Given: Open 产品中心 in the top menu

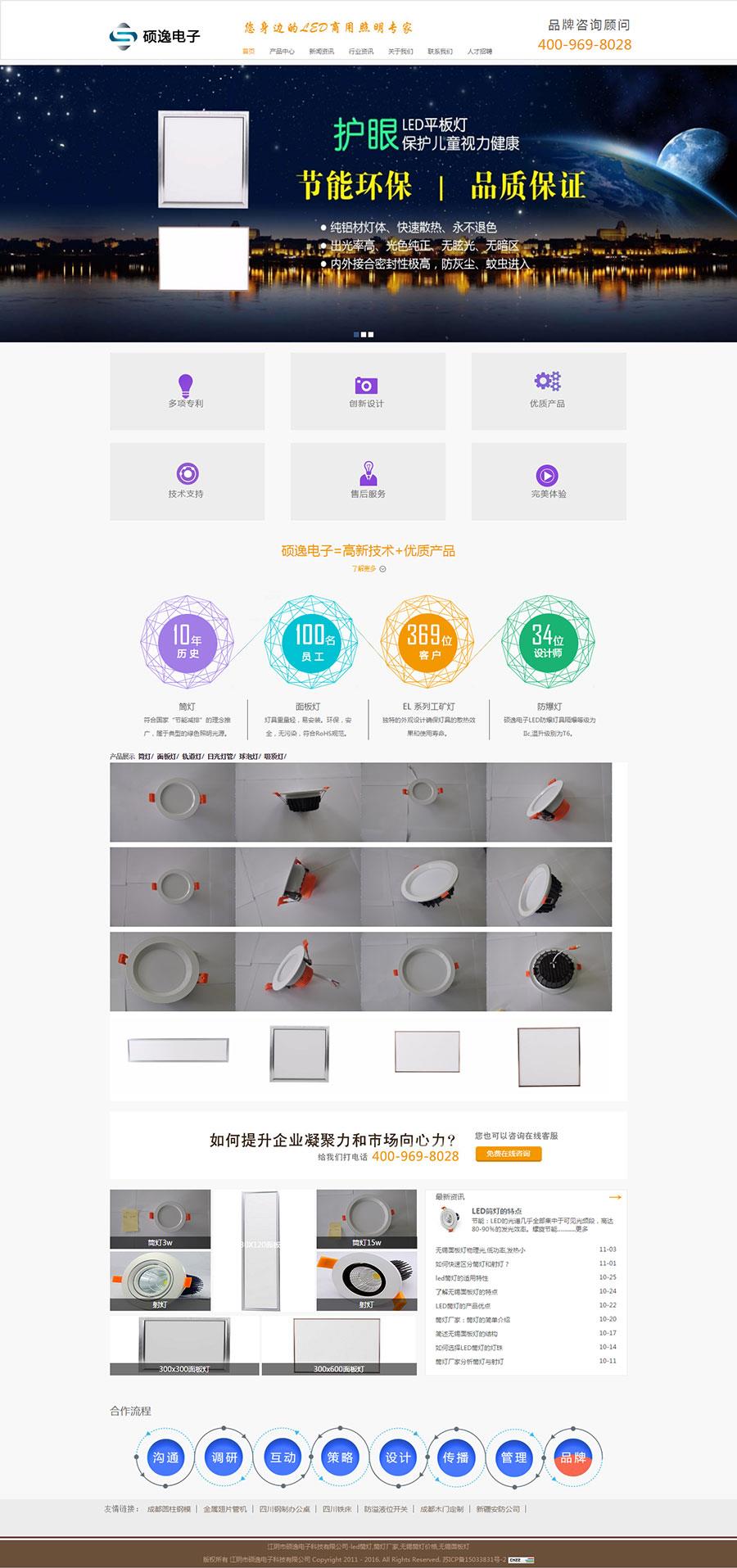Looking at the screenshot, I should [x=282, y=52].
